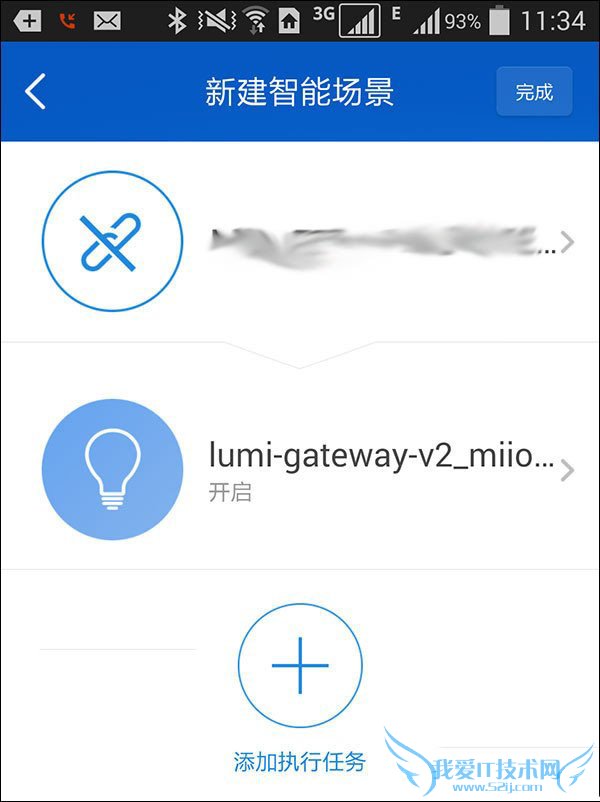The image size is (600, 802).
Task: Go back using the header arrow
Action: 36,92
